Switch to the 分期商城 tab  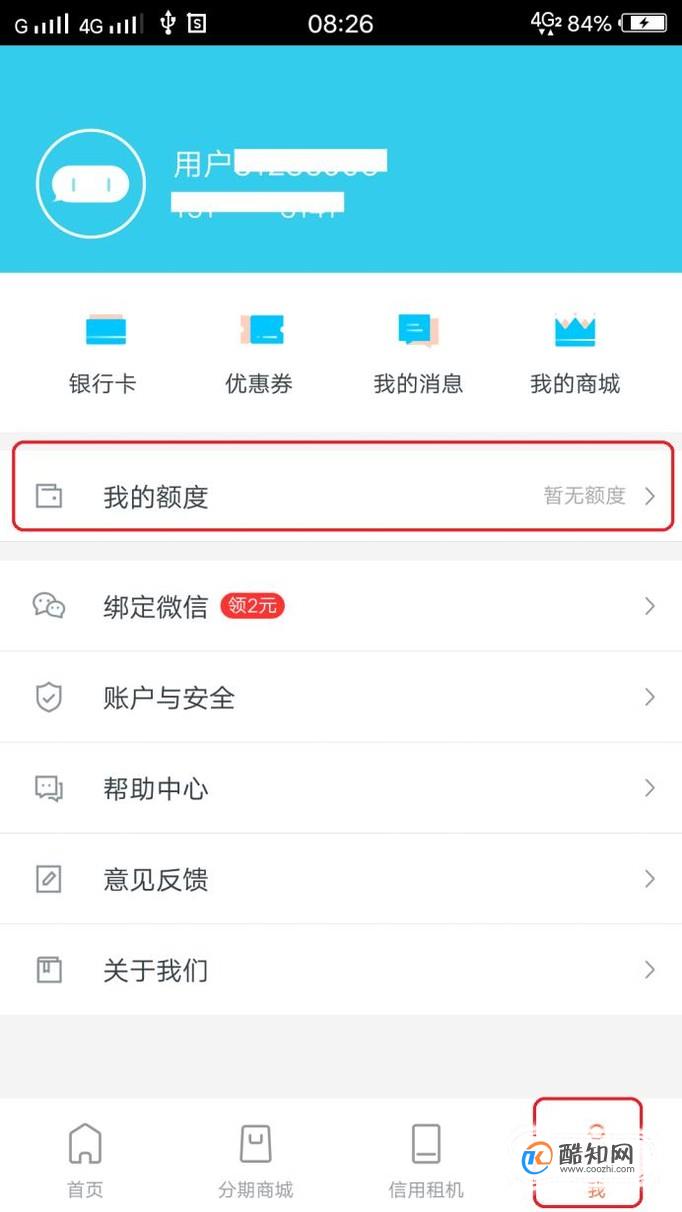pyautogui.click(x=256, y=1160)
